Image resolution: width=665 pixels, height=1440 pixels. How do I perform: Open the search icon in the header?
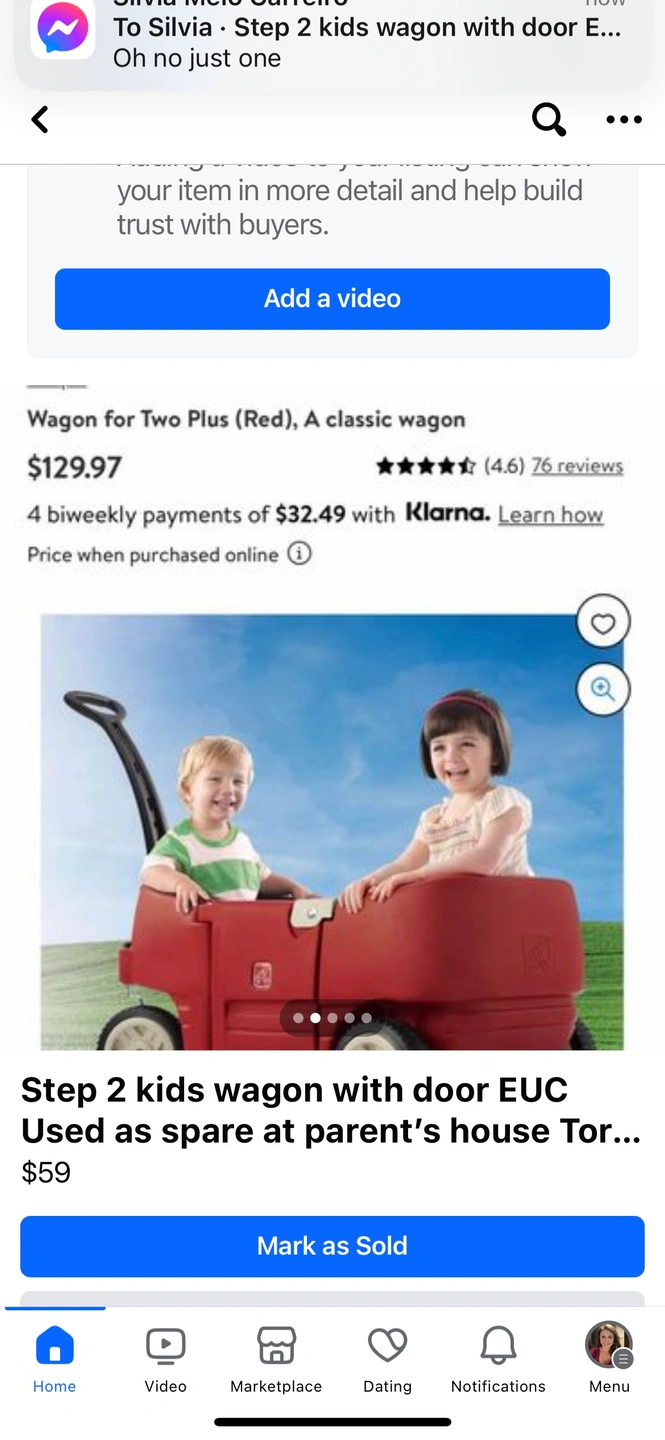click(x=548, y=120)
